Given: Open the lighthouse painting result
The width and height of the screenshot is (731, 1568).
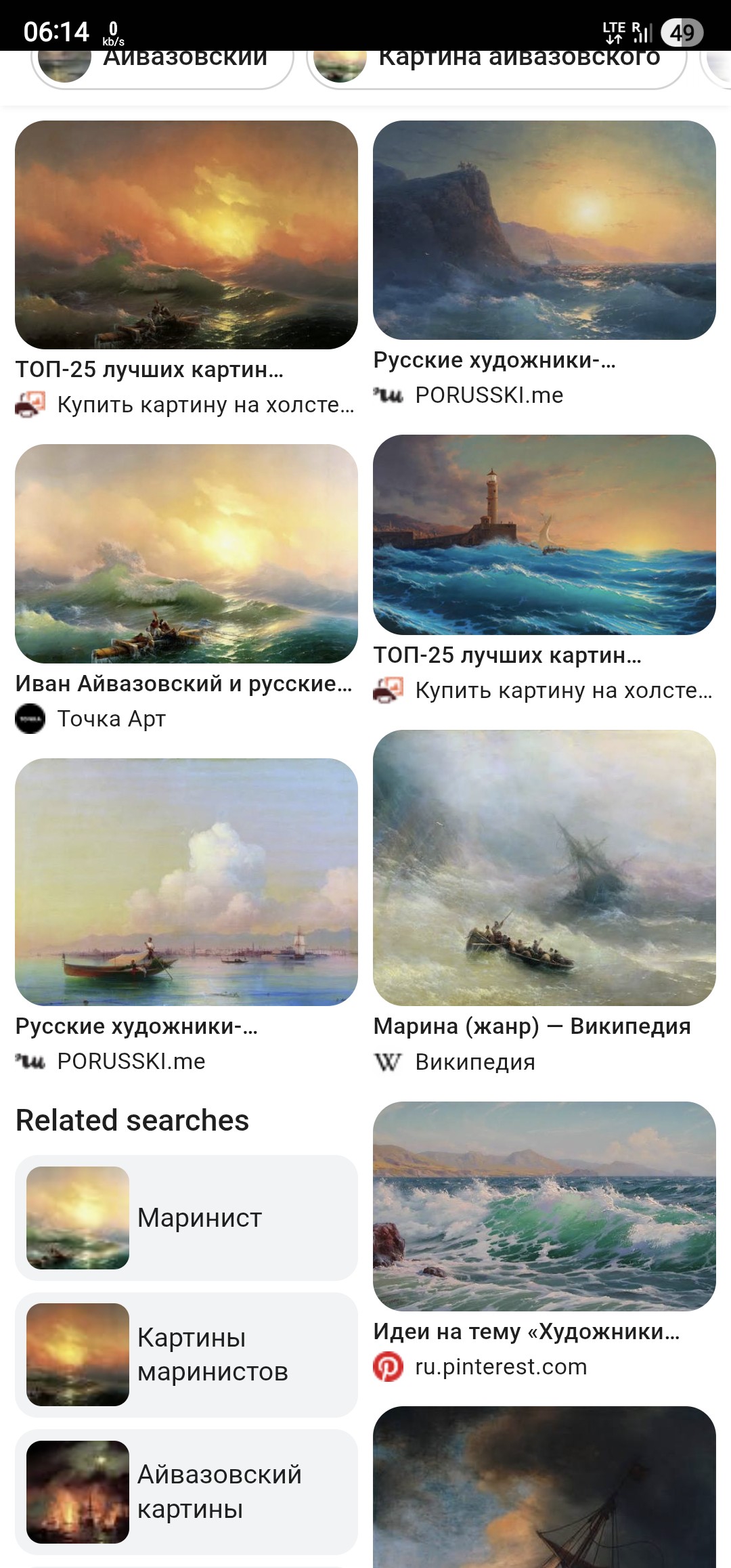Looking at the screenshot, I should (544, 534).
